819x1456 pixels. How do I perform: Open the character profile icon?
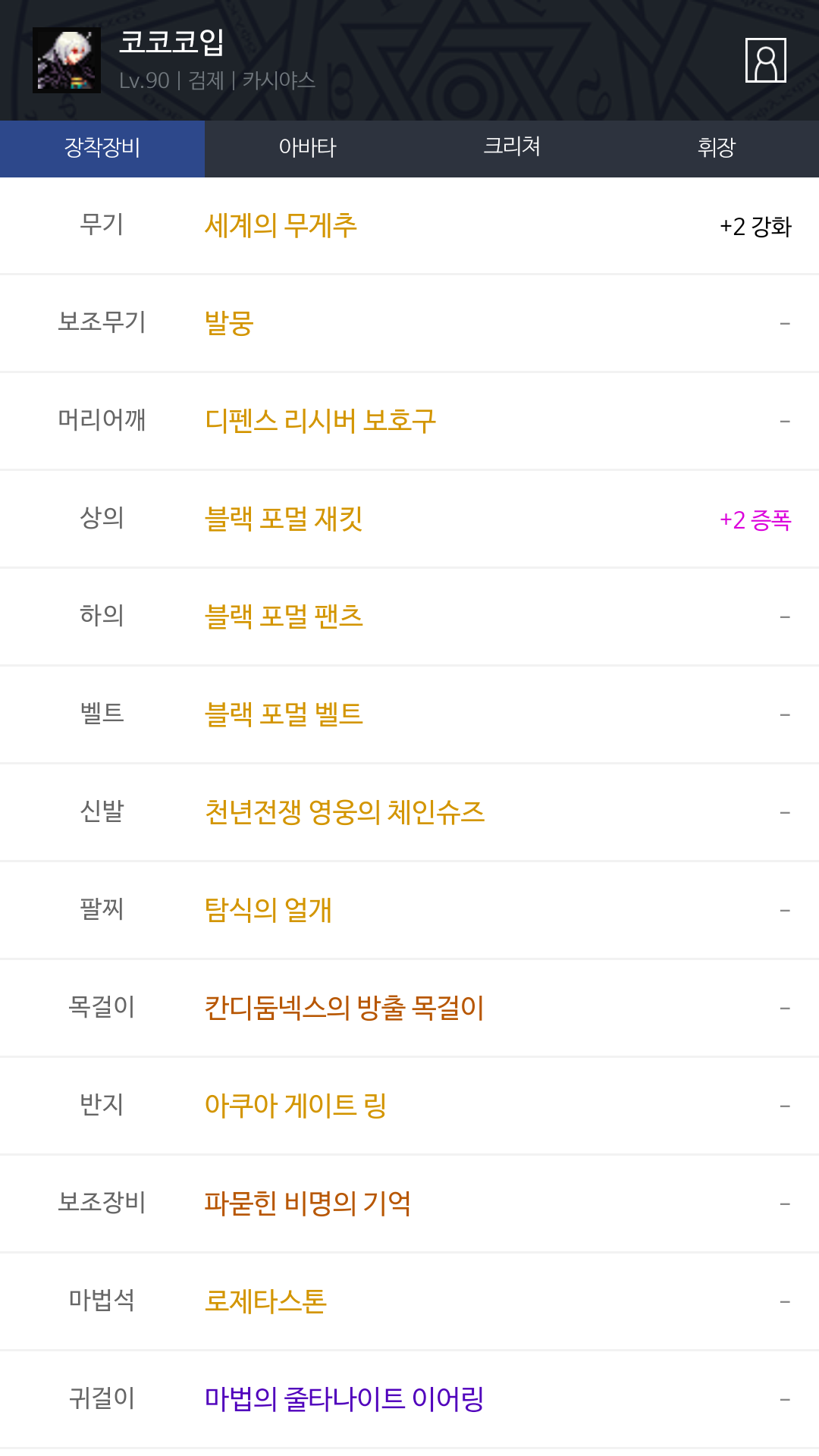point(766,60)
